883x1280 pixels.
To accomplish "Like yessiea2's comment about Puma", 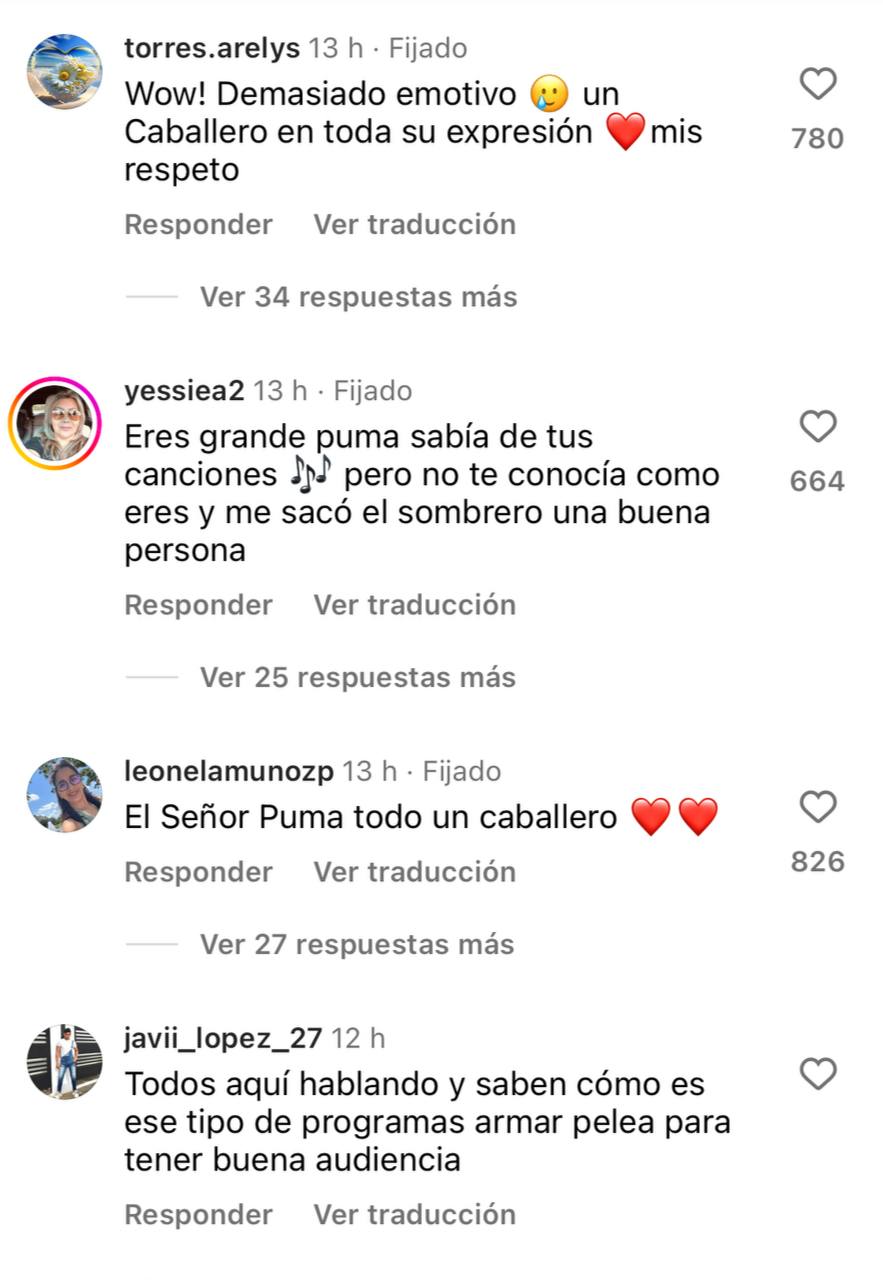I will (818, 428).
